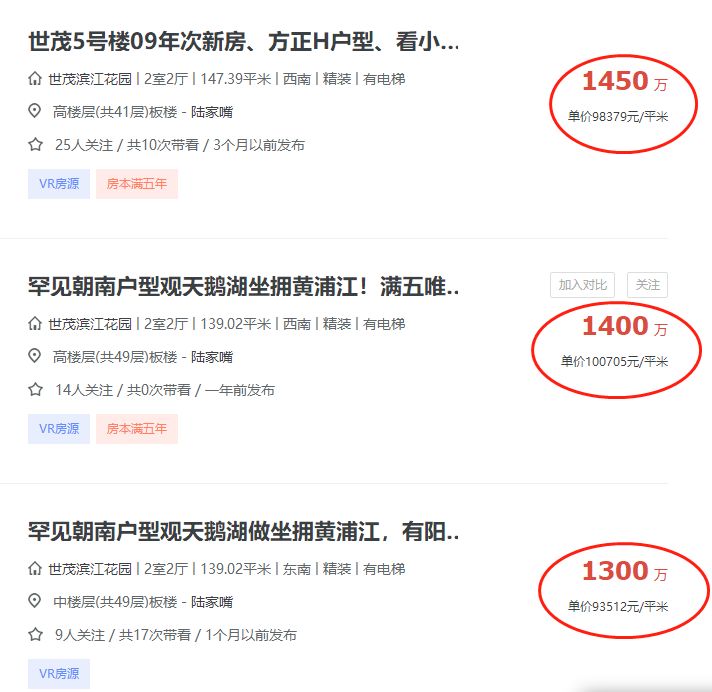712x692 pixels.
Task: Open the 1300万 listing 罕见朝南户型观天鹅湖做坐拥黄浦江
Action: click(x=244, y=532)
